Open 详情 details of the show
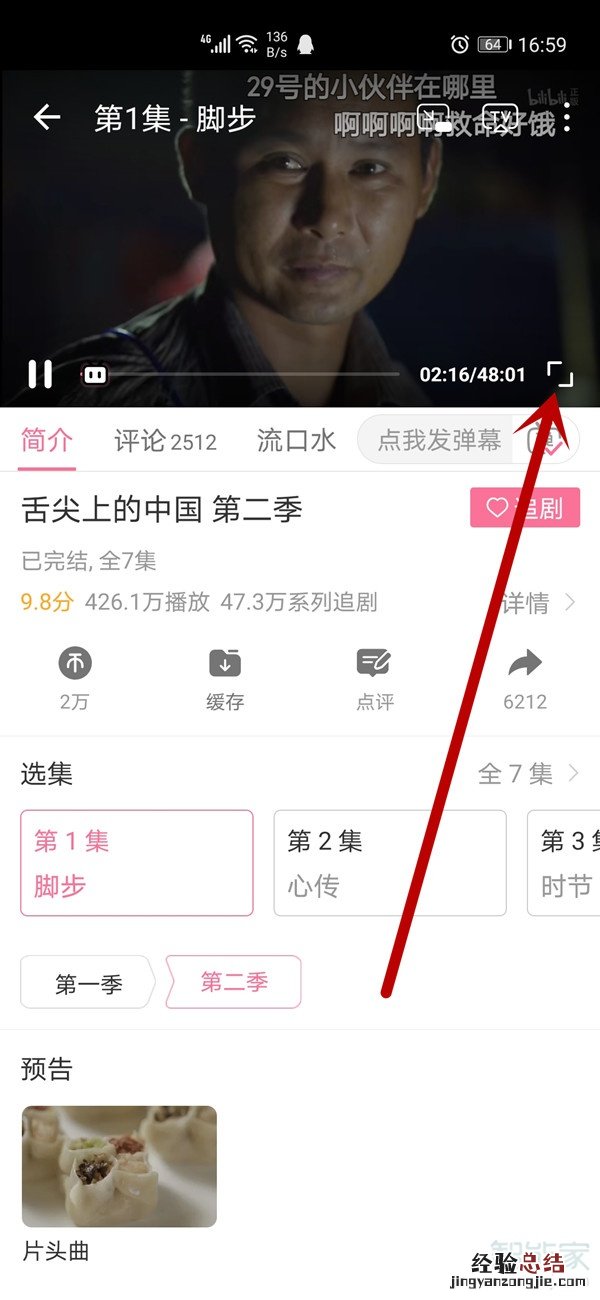Screen dimensions: 600x1300 (x=538, y=603)
